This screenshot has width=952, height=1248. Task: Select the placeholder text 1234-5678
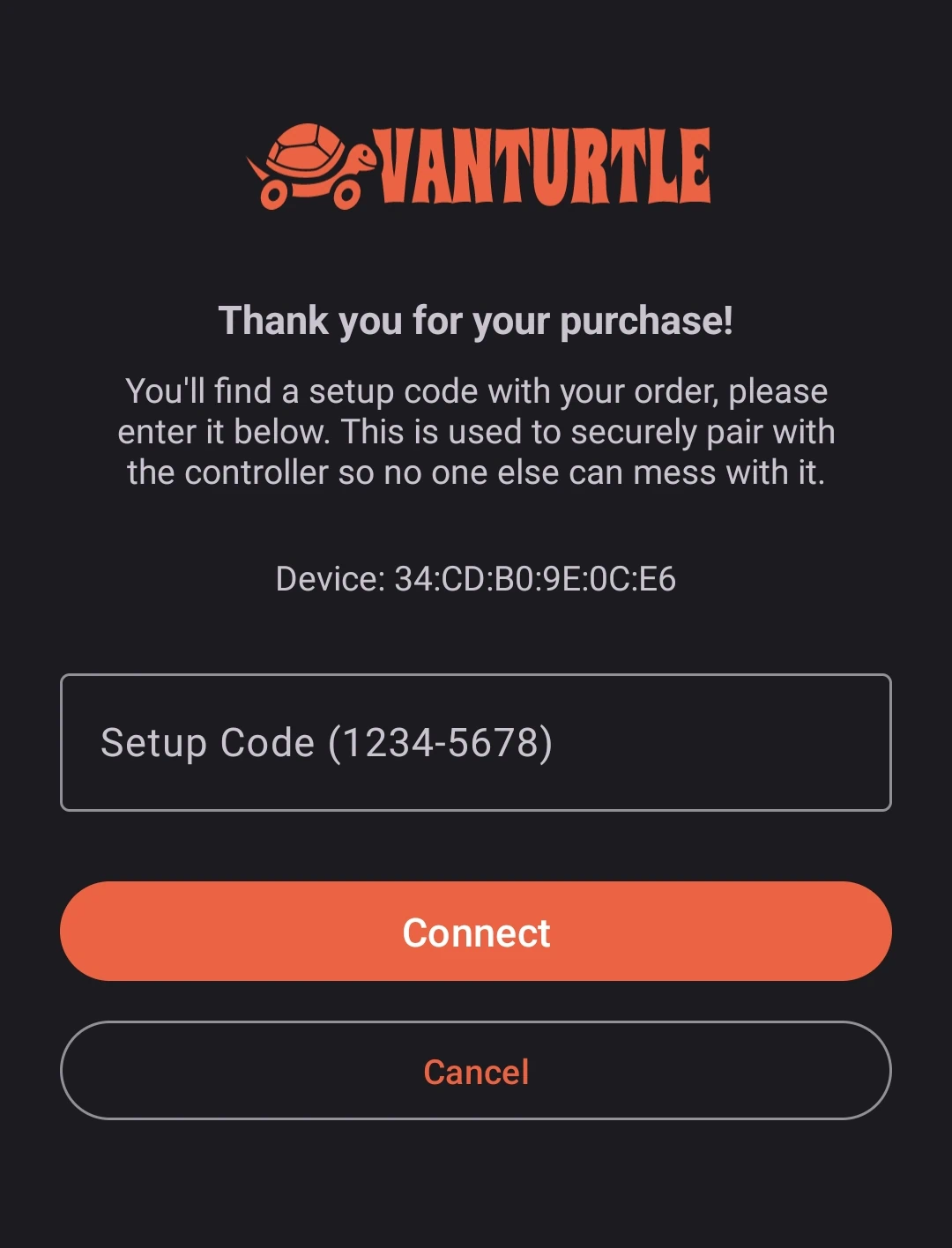pos(441,743)
